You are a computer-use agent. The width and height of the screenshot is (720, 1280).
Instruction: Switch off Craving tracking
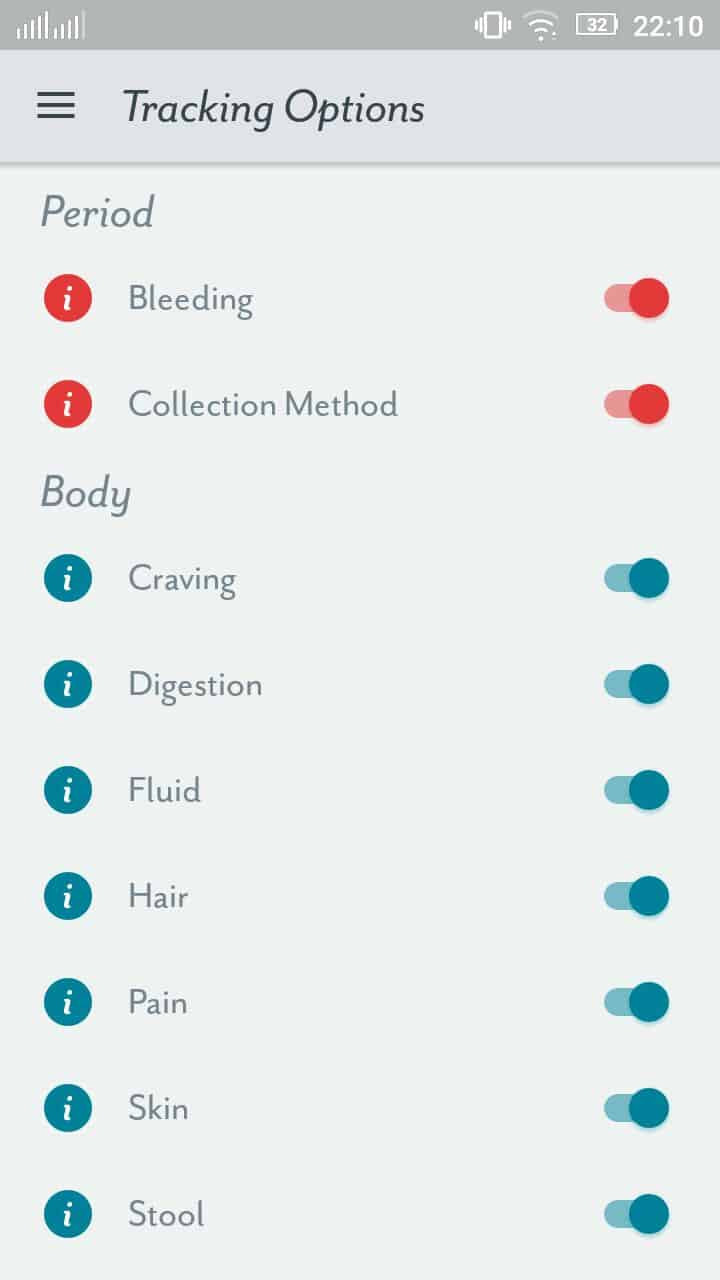(x=637, y=578)
